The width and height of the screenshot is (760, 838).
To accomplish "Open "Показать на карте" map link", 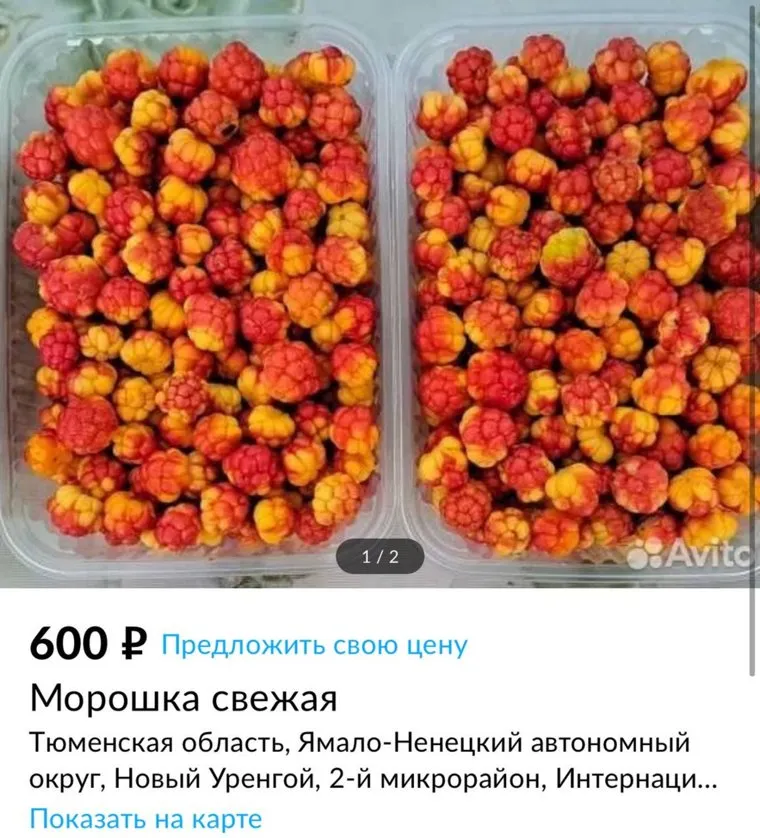I will point(146,819).
